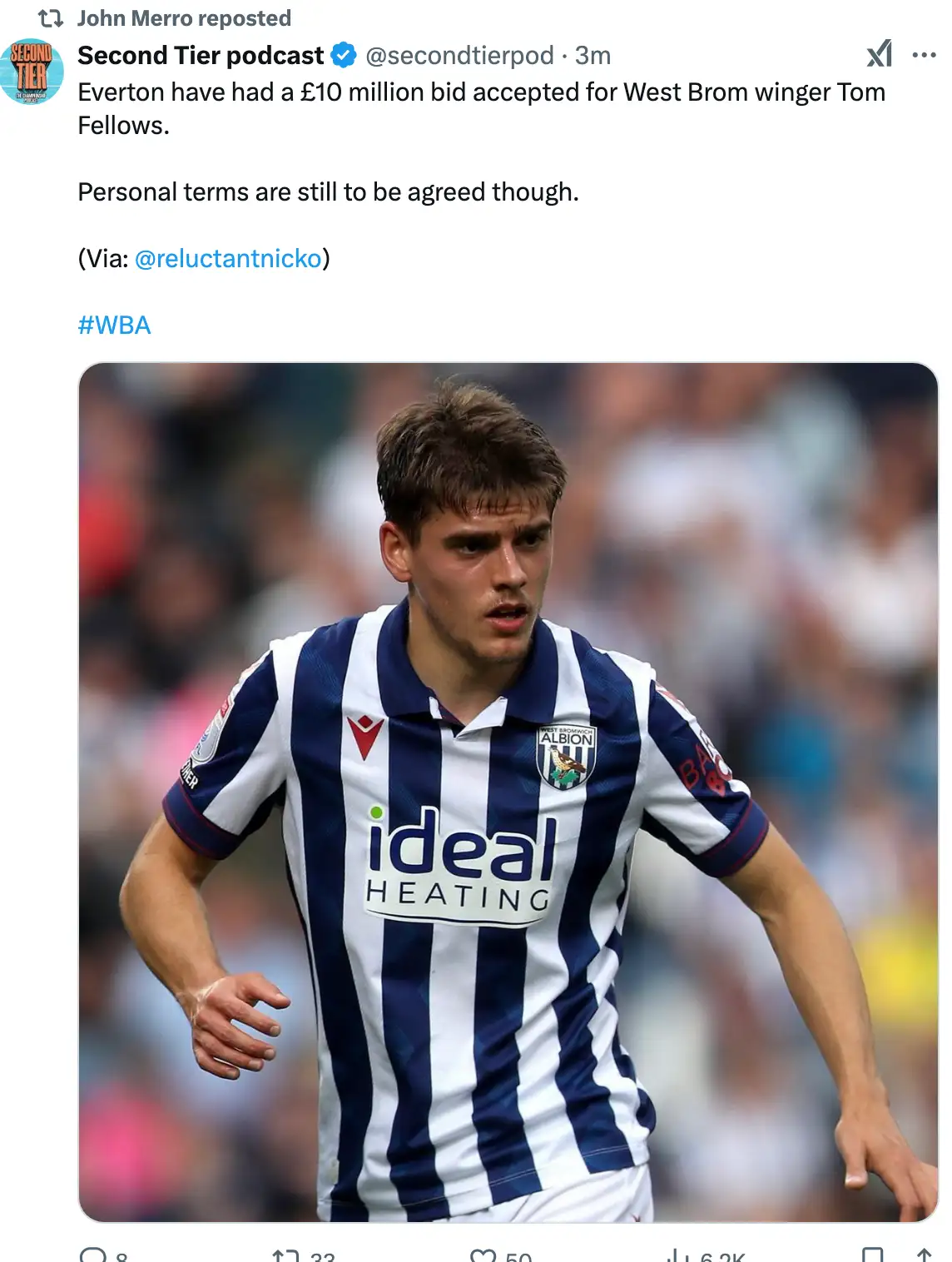View the attached West Brom player photo
Image resolution: width=952 pixels, height=1262 pixels.
coord(508,791)
